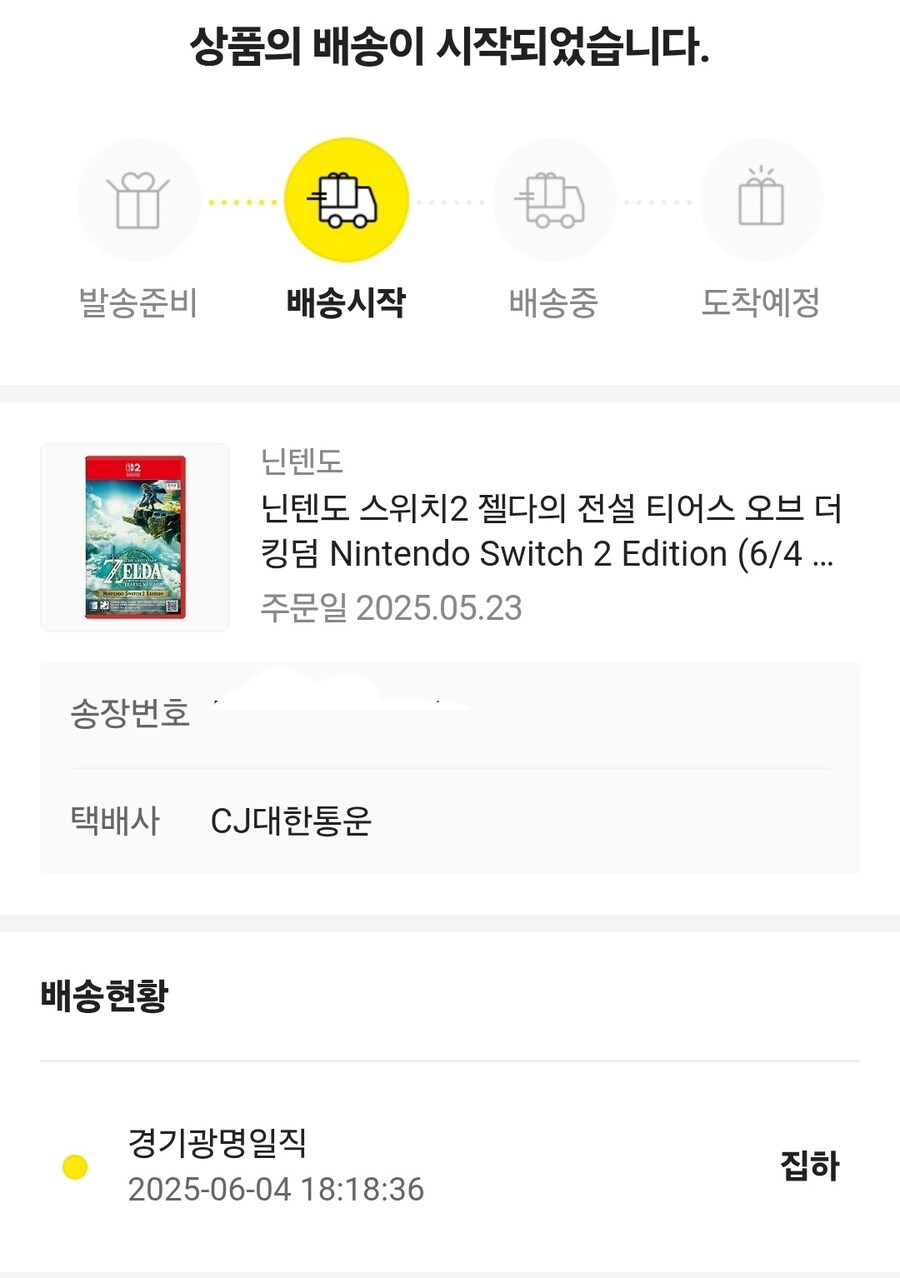Click the gift icon in the first delivery step
This screenshot has height=1278, width=900.
tap(138, 200)
